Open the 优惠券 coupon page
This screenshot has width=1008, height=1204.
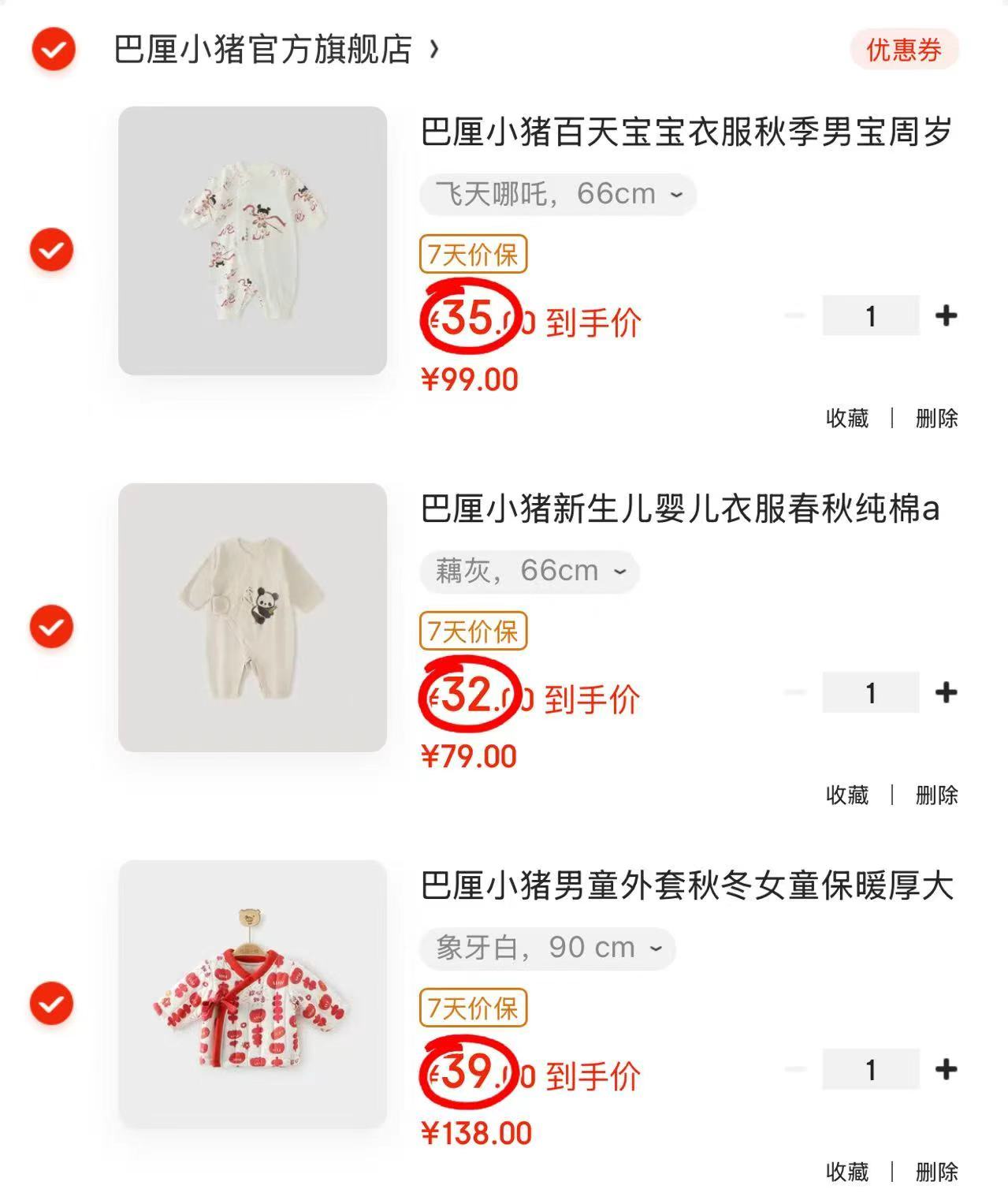click(903, 50)
